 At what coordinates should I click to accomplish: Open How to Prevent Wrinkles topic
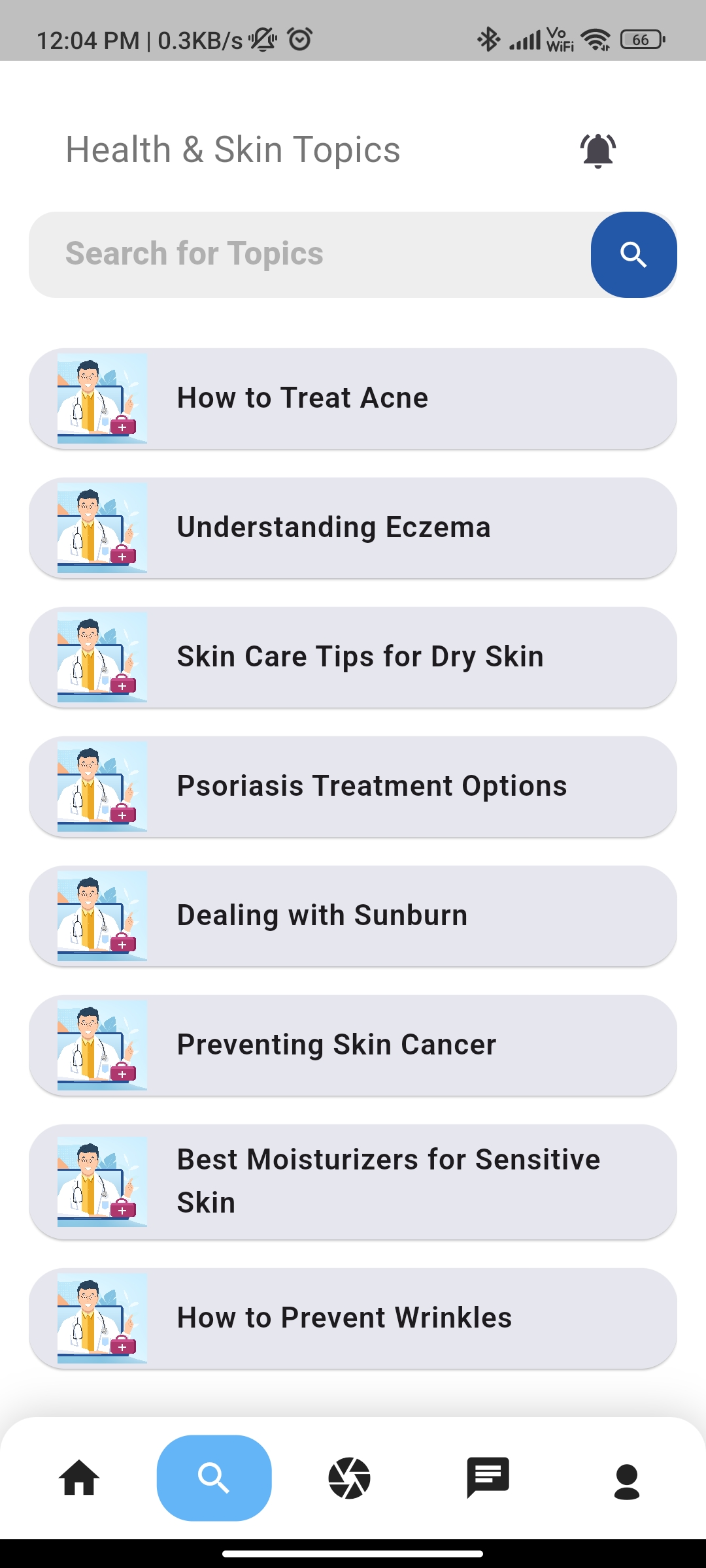tap(353, 1318)
